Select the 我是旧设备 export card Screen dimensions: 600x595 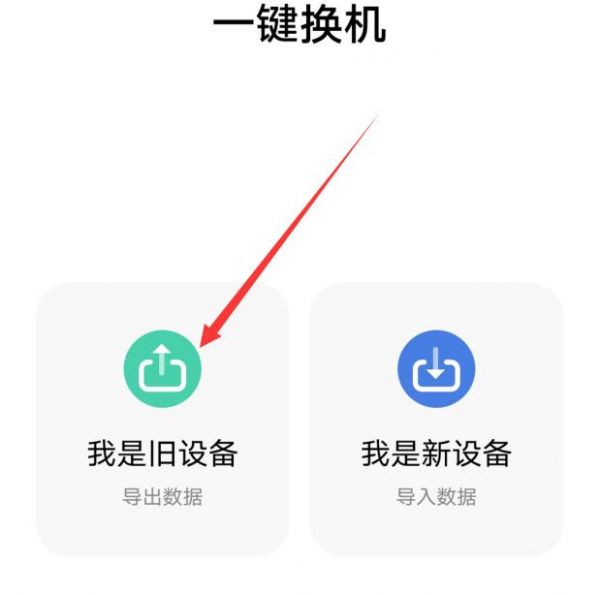[162, 420]
